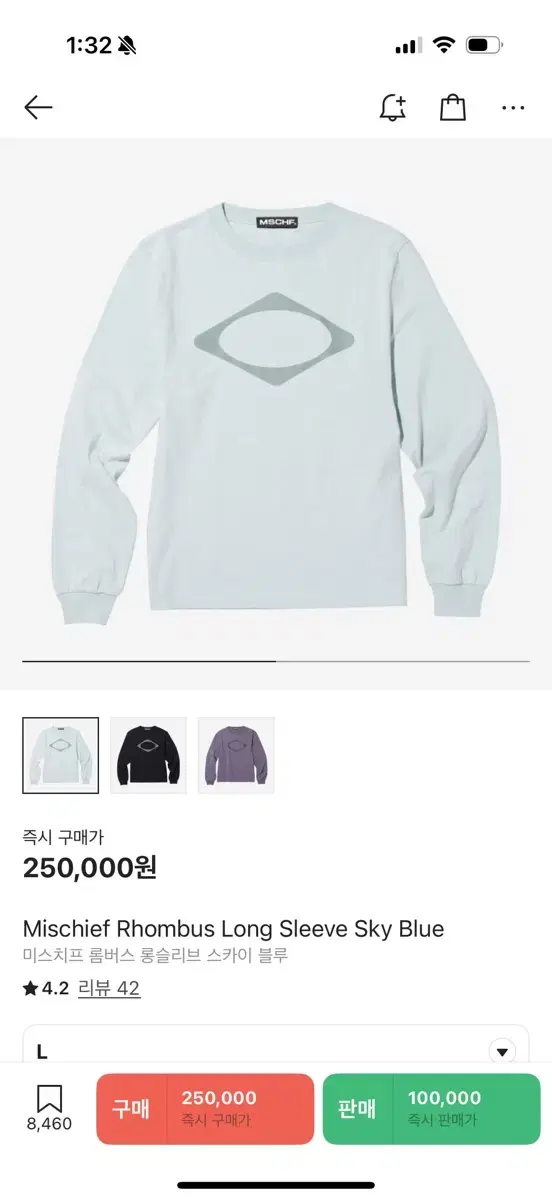Tap the red 구매 250,000 button
The image size is (552, 1200).
(205, 1108)
